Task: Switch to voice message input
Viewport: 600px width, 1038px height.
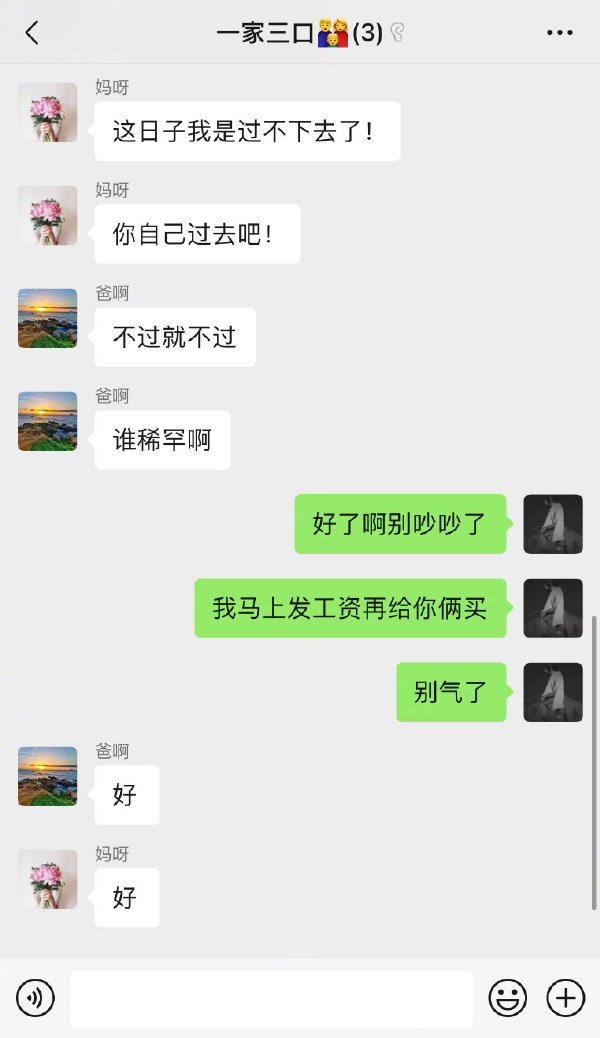Action: tap(36, 998)
